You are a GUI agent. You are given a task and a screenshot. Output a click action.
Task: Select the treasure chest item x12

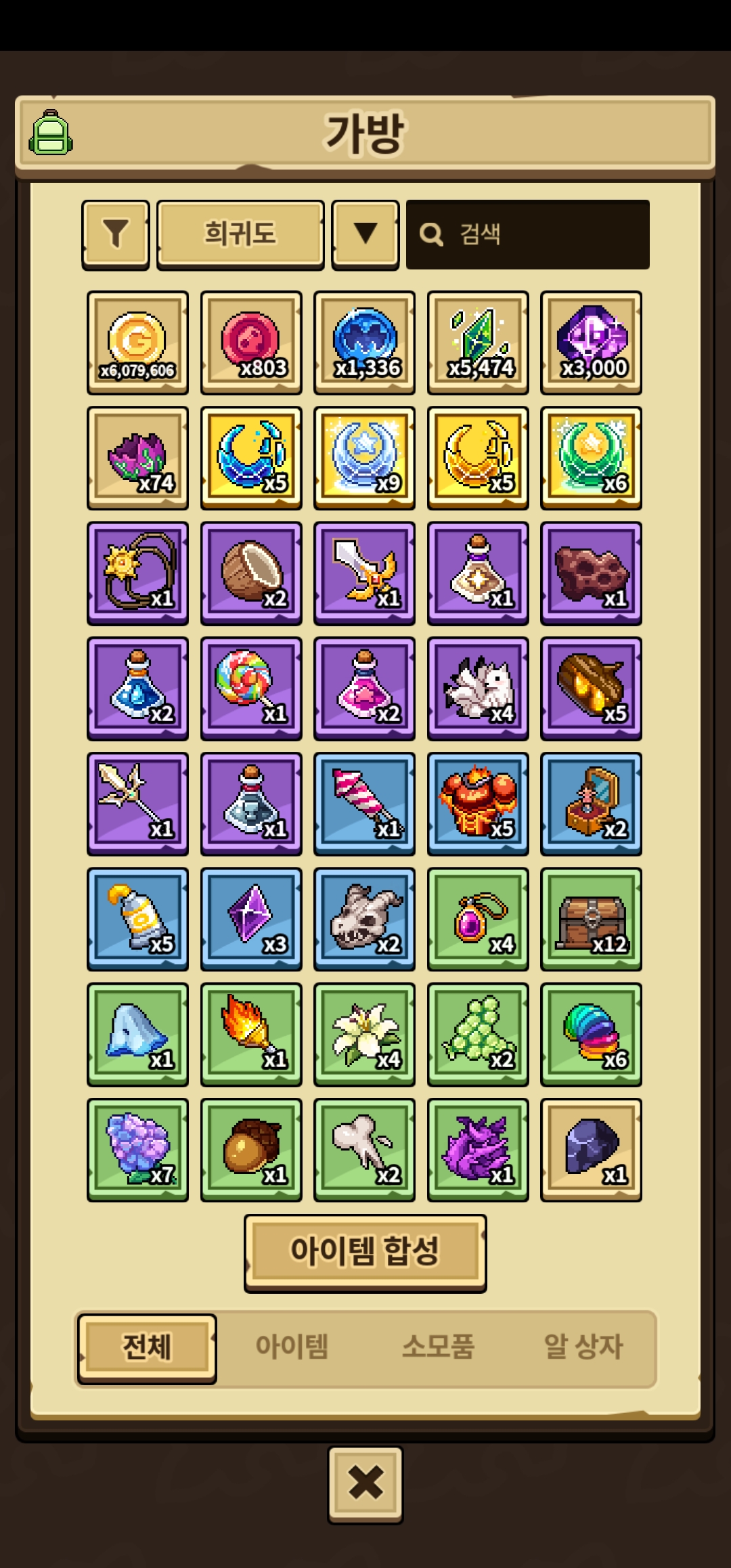591,919
